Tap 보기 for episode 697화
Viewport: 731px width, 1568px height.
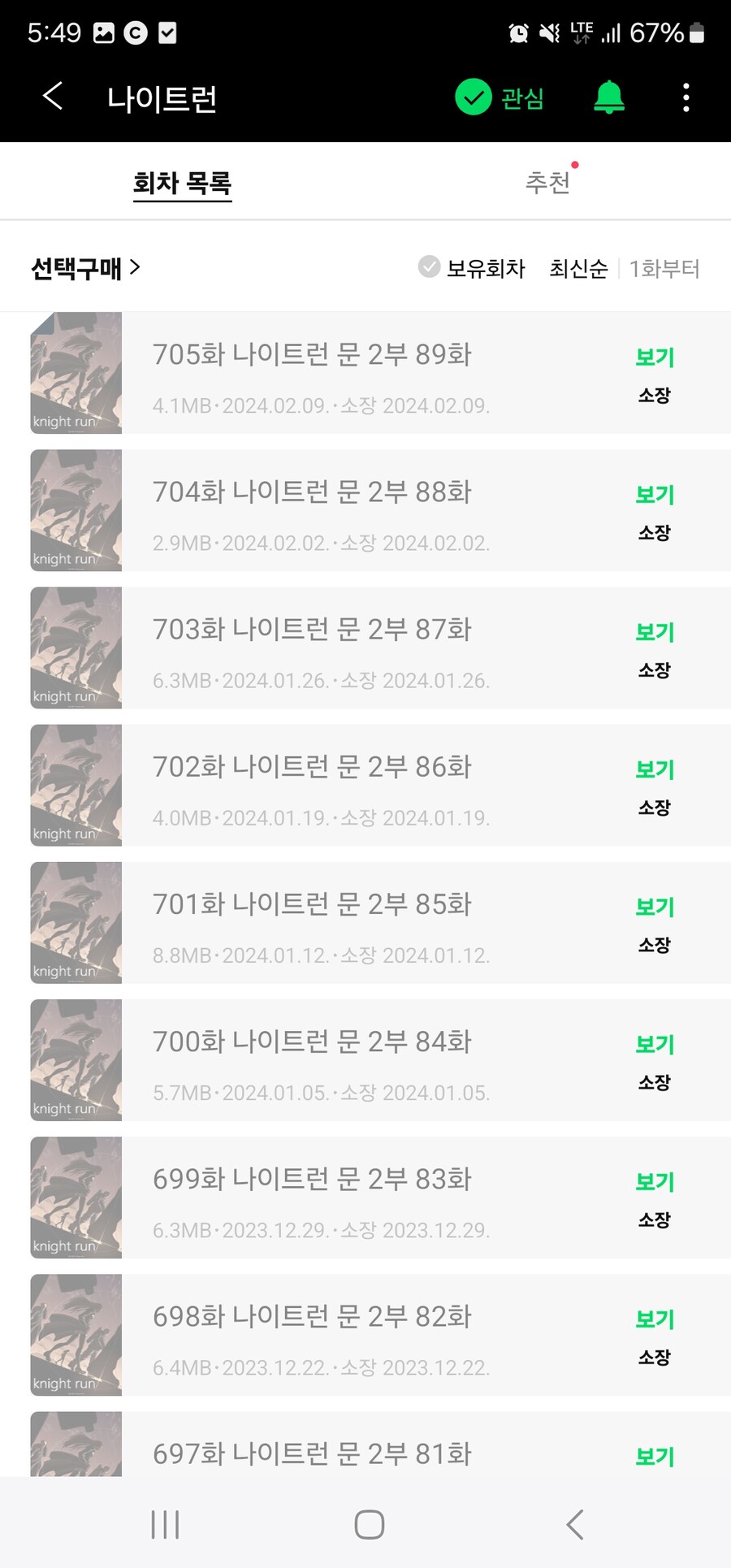pyautogui.click(x=655, y=1456)
